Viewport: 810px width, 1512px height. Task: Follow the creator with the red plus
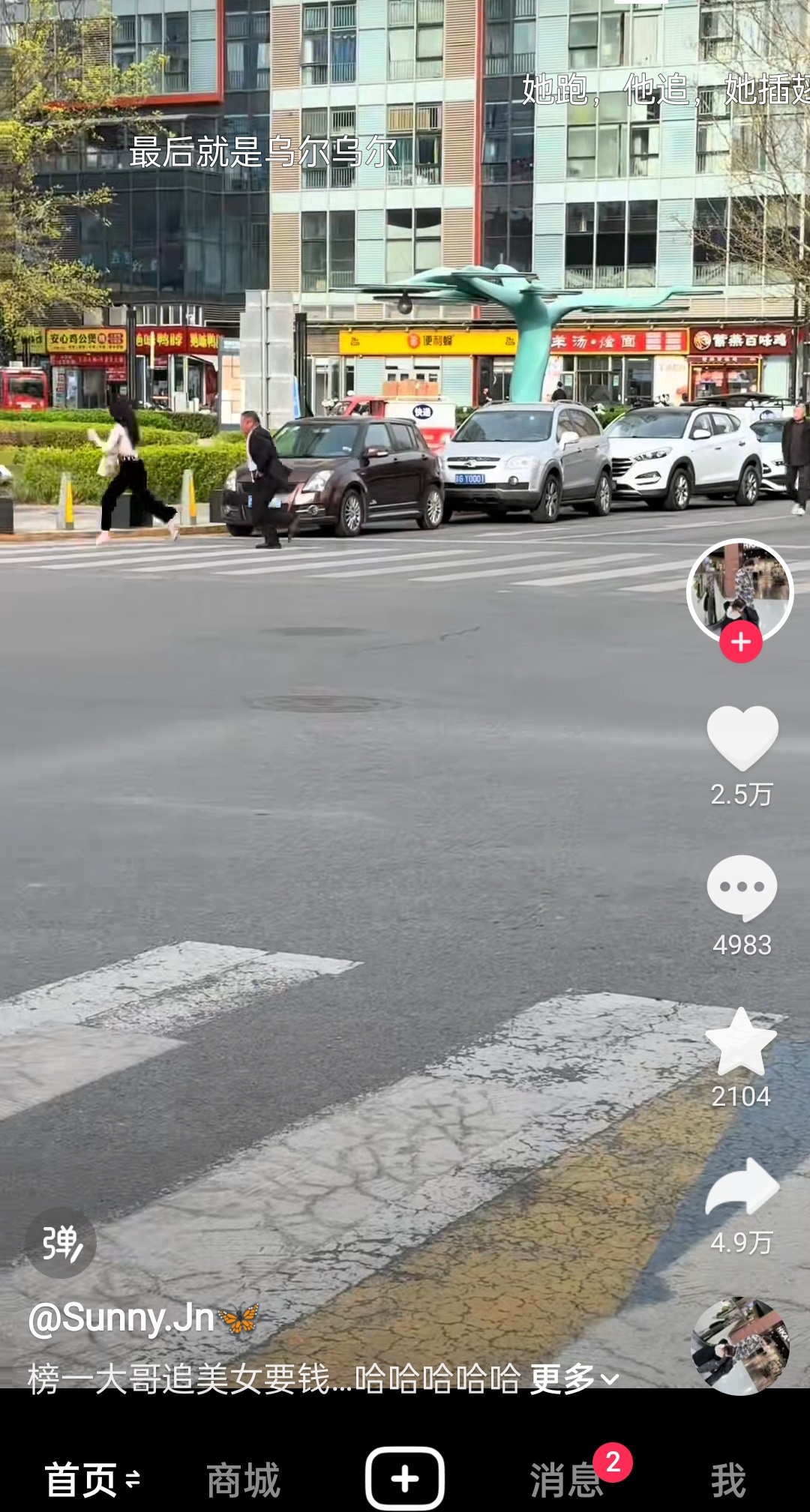coord(741,642)
